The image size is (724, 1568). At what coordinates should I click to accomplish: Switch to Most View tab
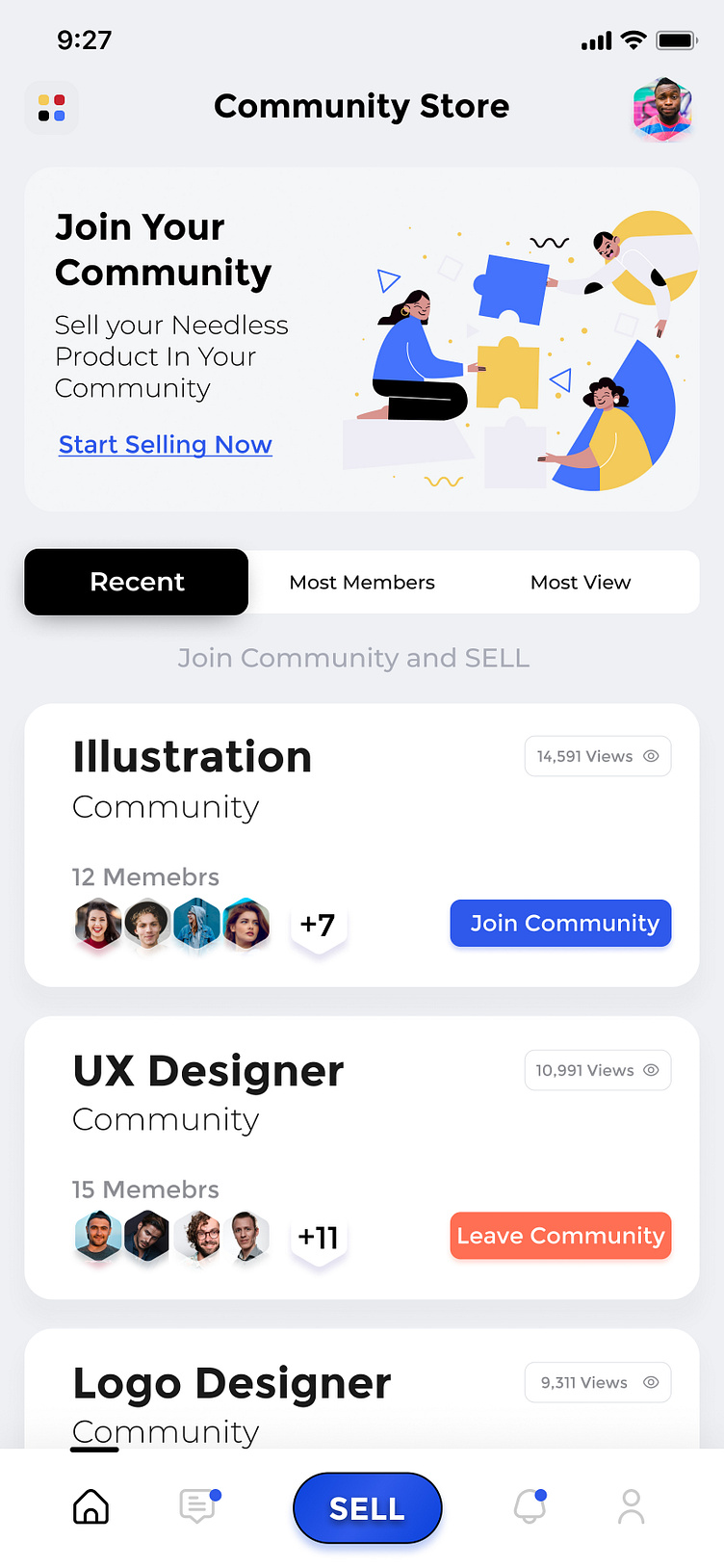pyautogui.click(x=581, y=582)
